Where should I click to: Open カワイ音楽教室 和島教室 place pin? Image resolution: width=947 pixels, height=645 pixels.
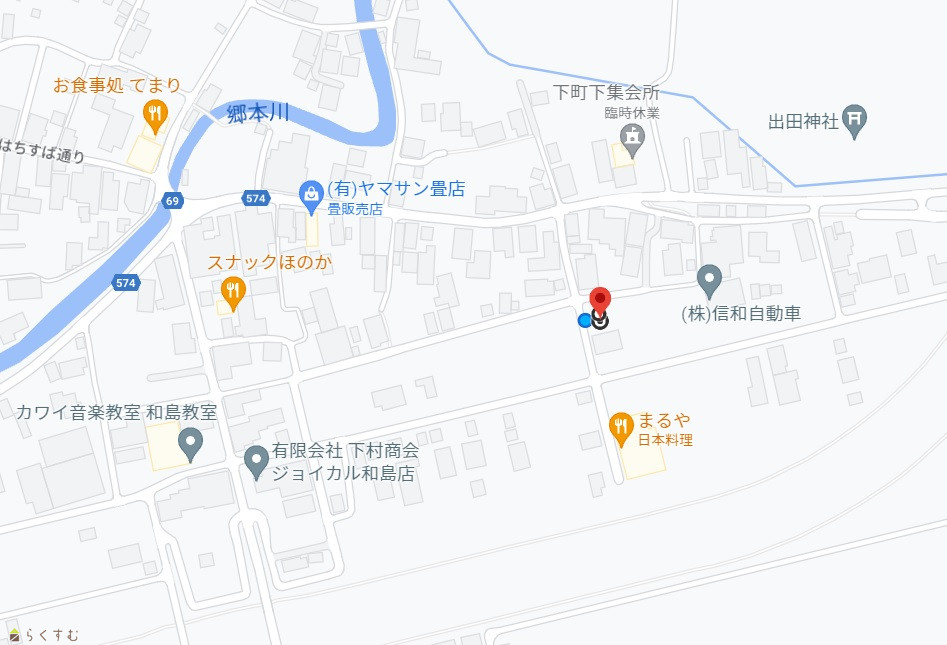pos(190,440)
